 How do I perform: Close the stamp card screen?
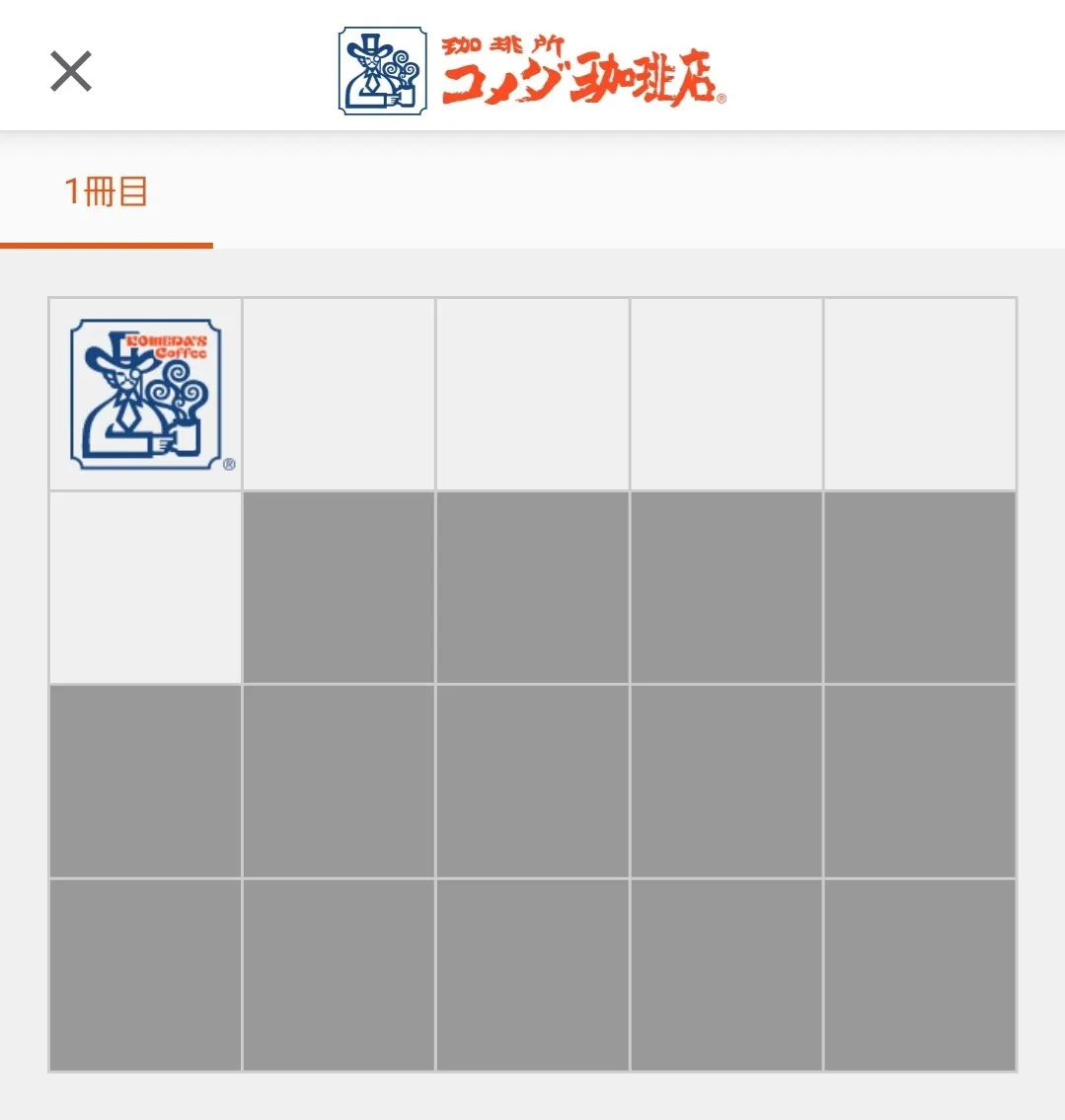pos(71,71)
